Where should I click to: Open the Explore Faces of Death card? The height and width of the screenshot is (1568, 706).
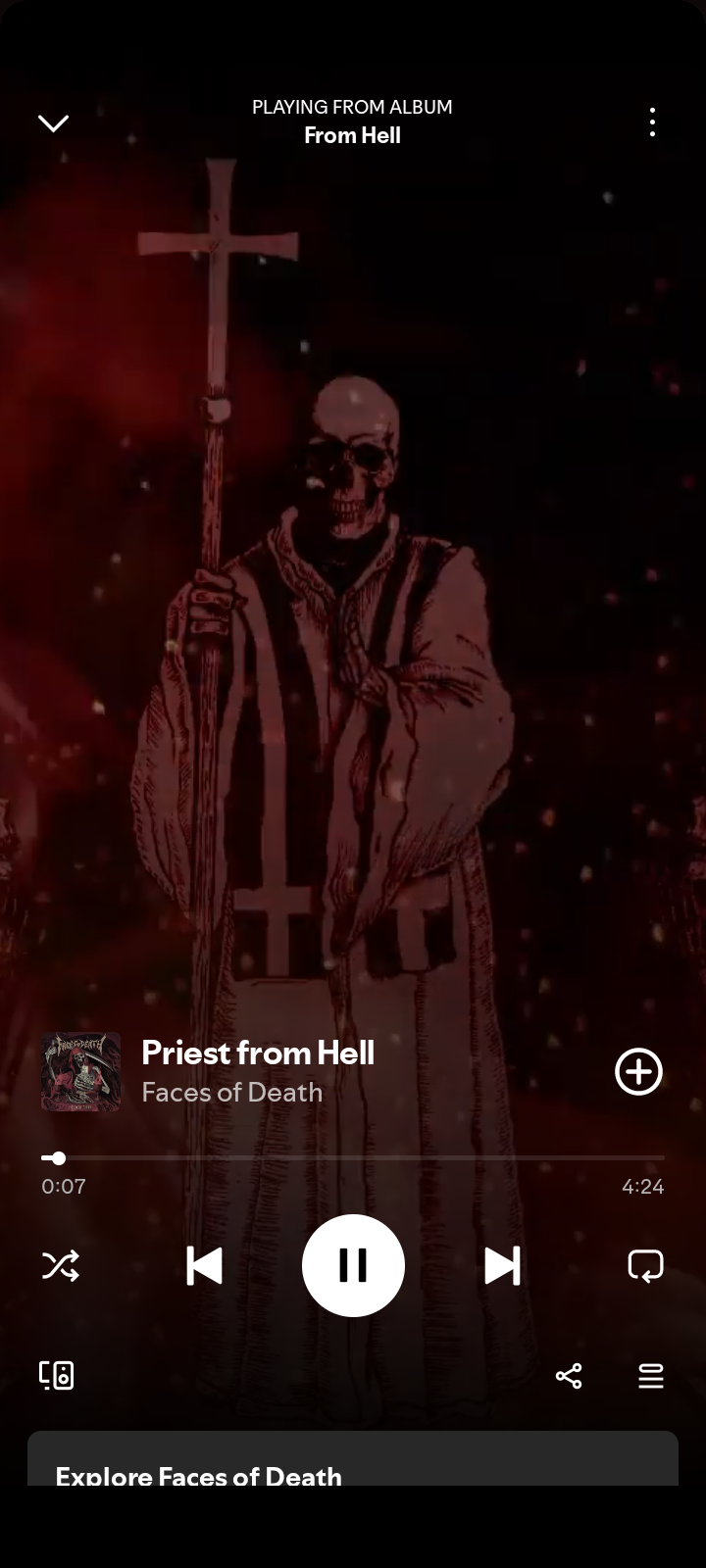click(353, 1458)
